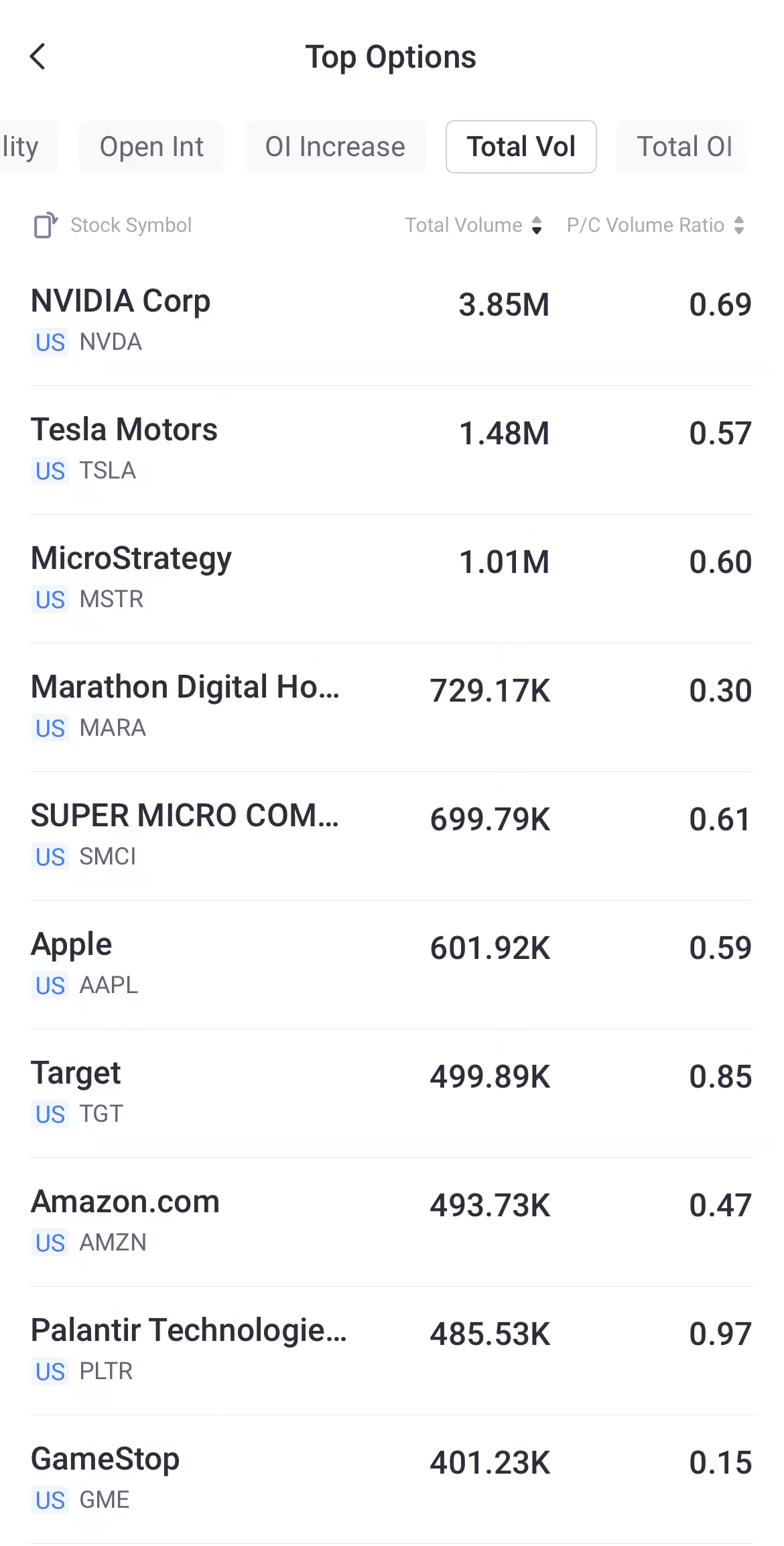Switch sort order using Total Volume sort arrows
The image size is (784, 1546).
[x=537, y=224]
